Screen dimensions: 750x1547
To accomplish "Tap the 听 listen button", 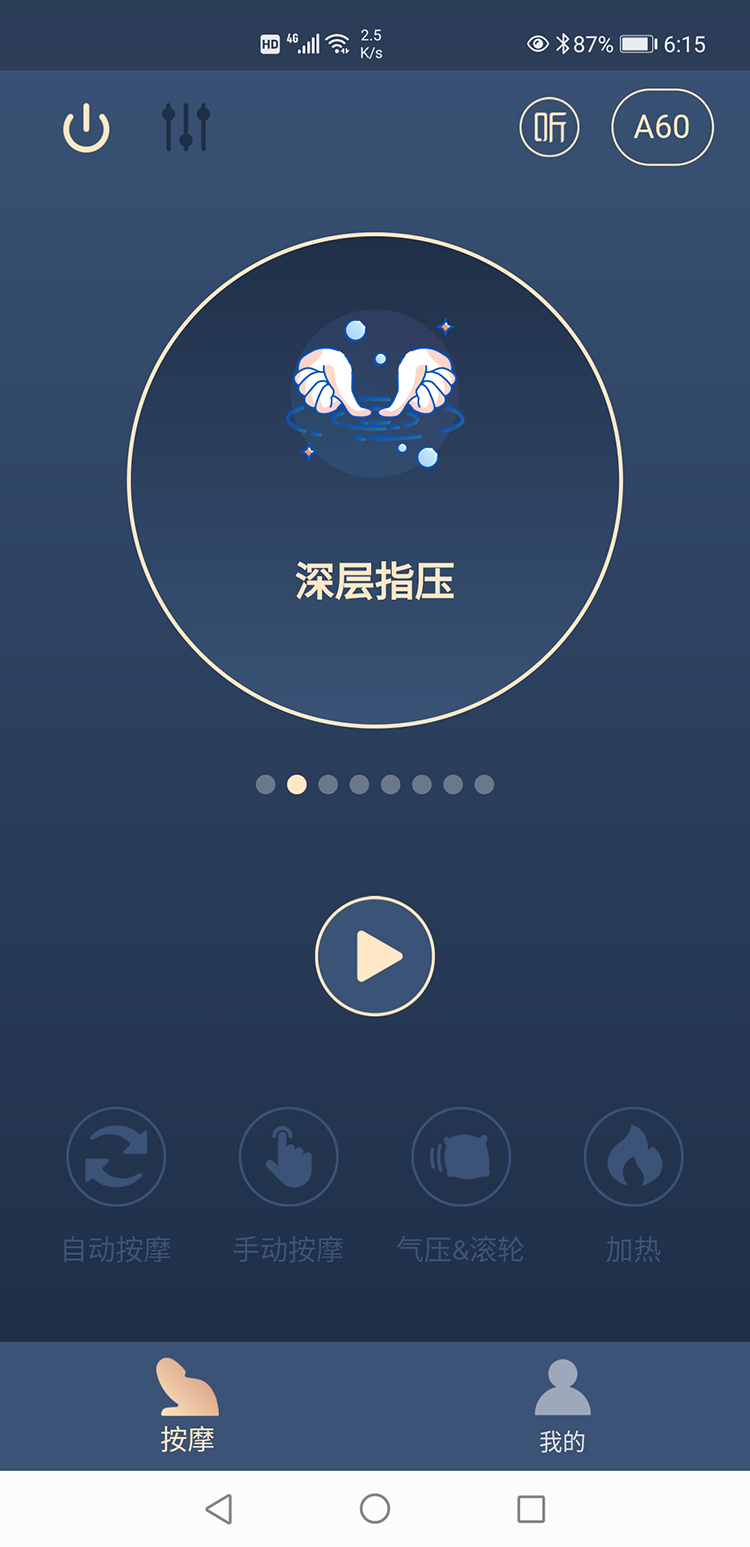I will (550, 127).
